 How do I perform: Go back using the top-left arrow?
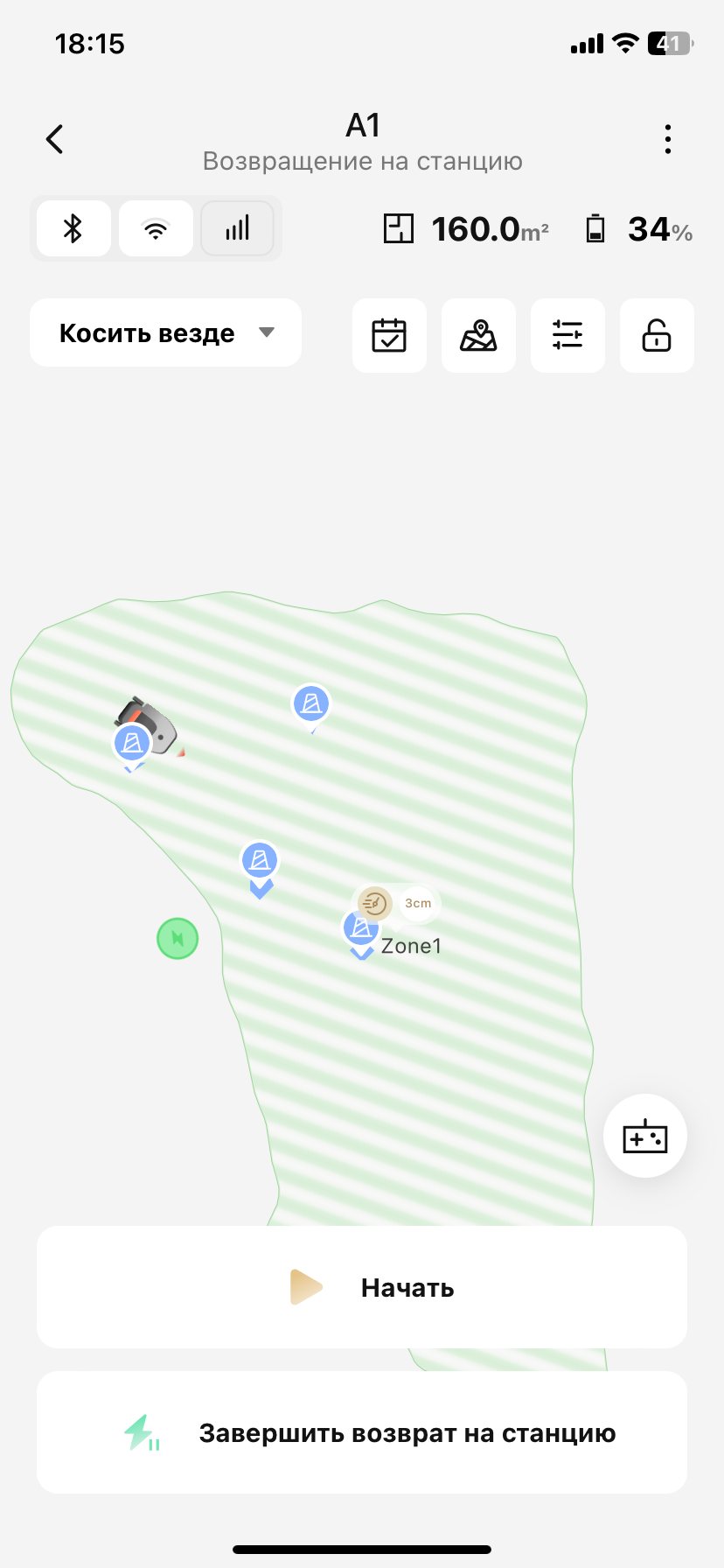point(55,139)
